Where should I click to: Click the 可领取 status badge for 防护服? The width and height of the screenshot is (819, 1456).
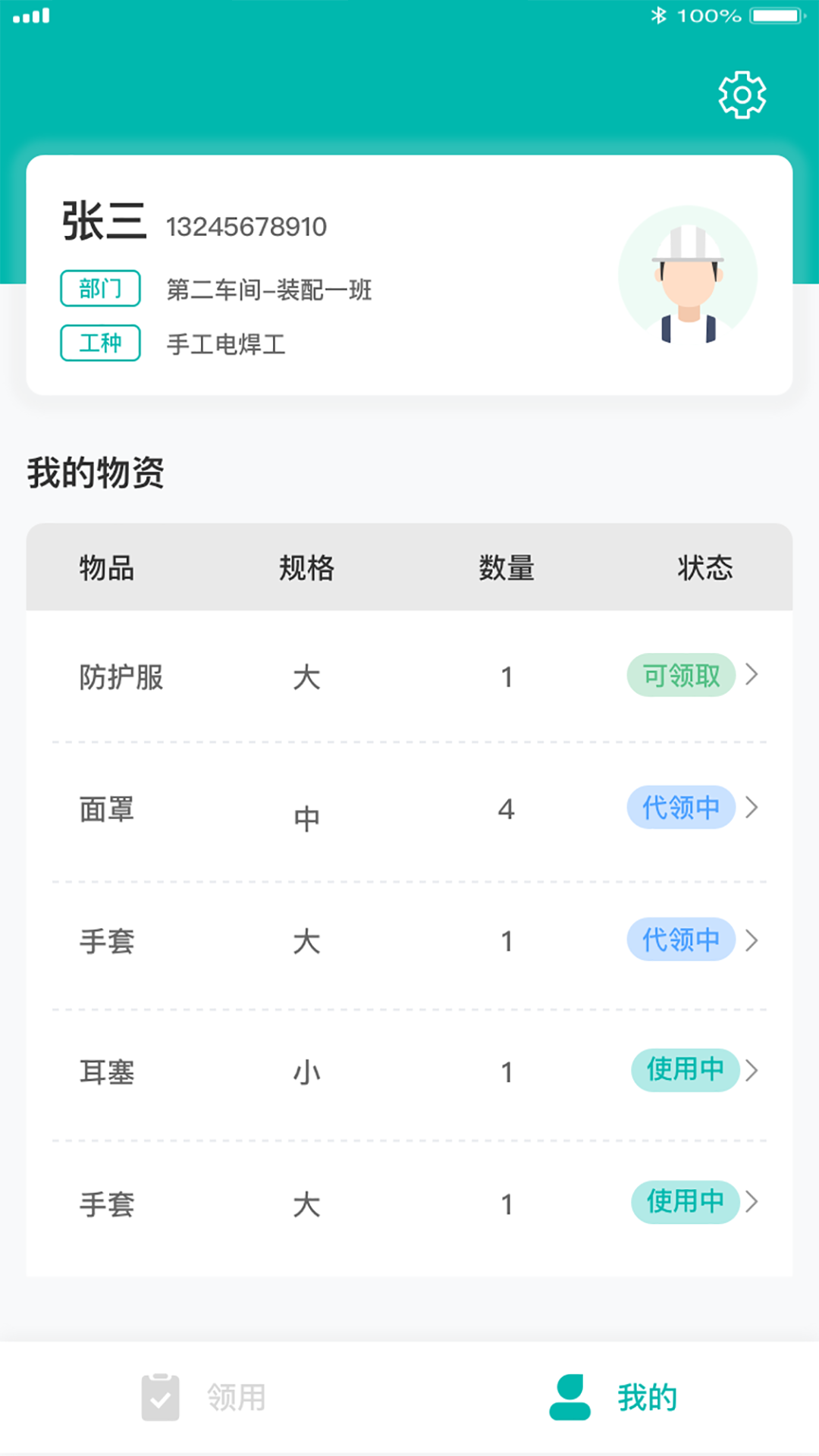(x=681, y=675)
